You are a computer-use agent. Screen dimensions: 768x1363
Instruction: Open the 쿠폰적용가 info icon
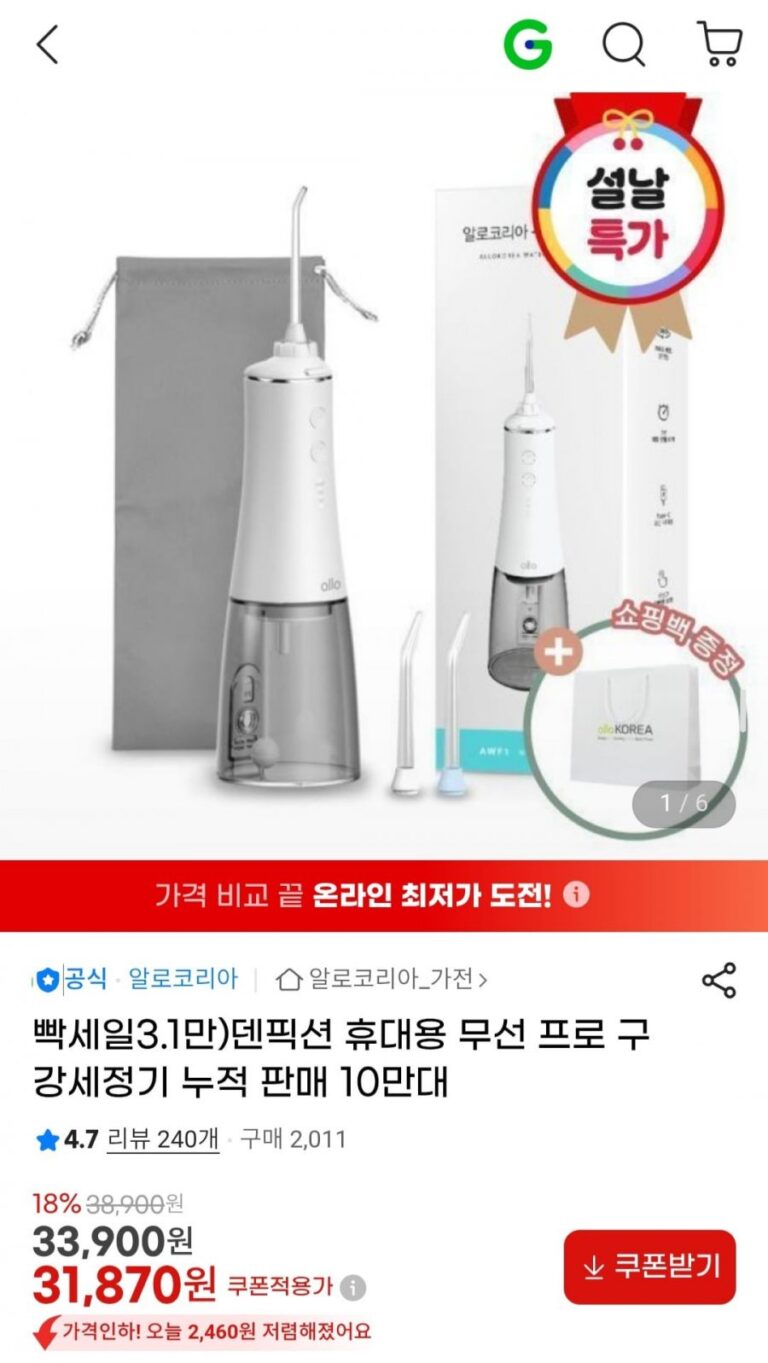(353, 1287)
